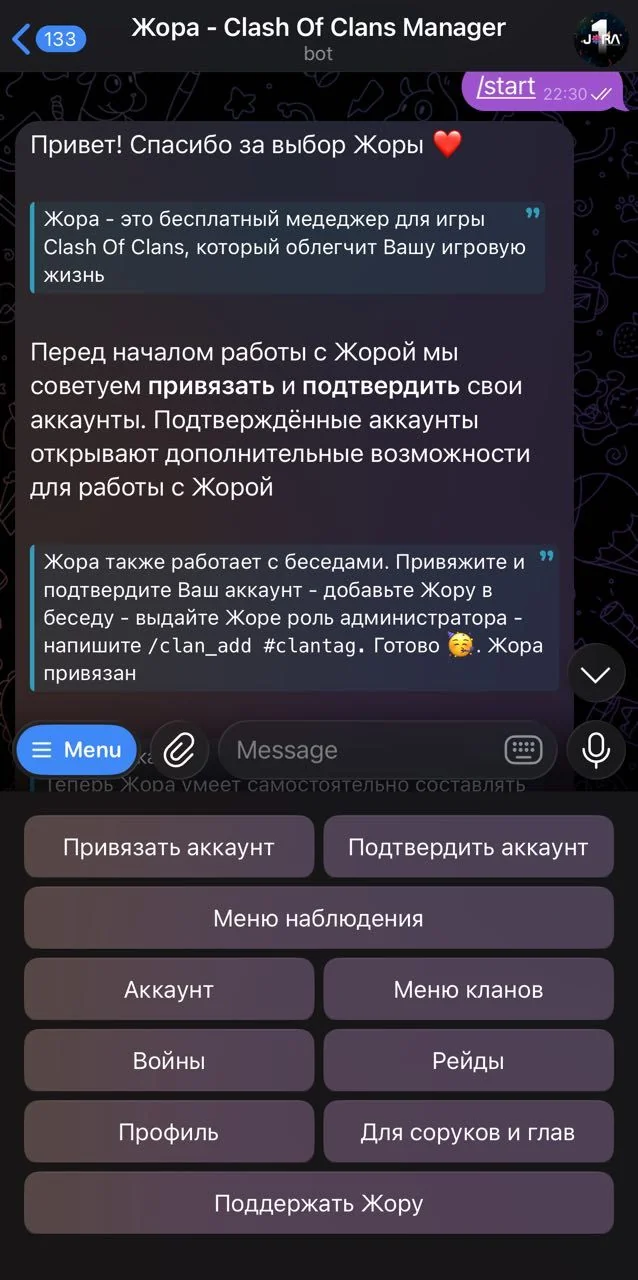Screen dimensions: 638x1280
Task: Open the bot Menu button
Action: 77,750
